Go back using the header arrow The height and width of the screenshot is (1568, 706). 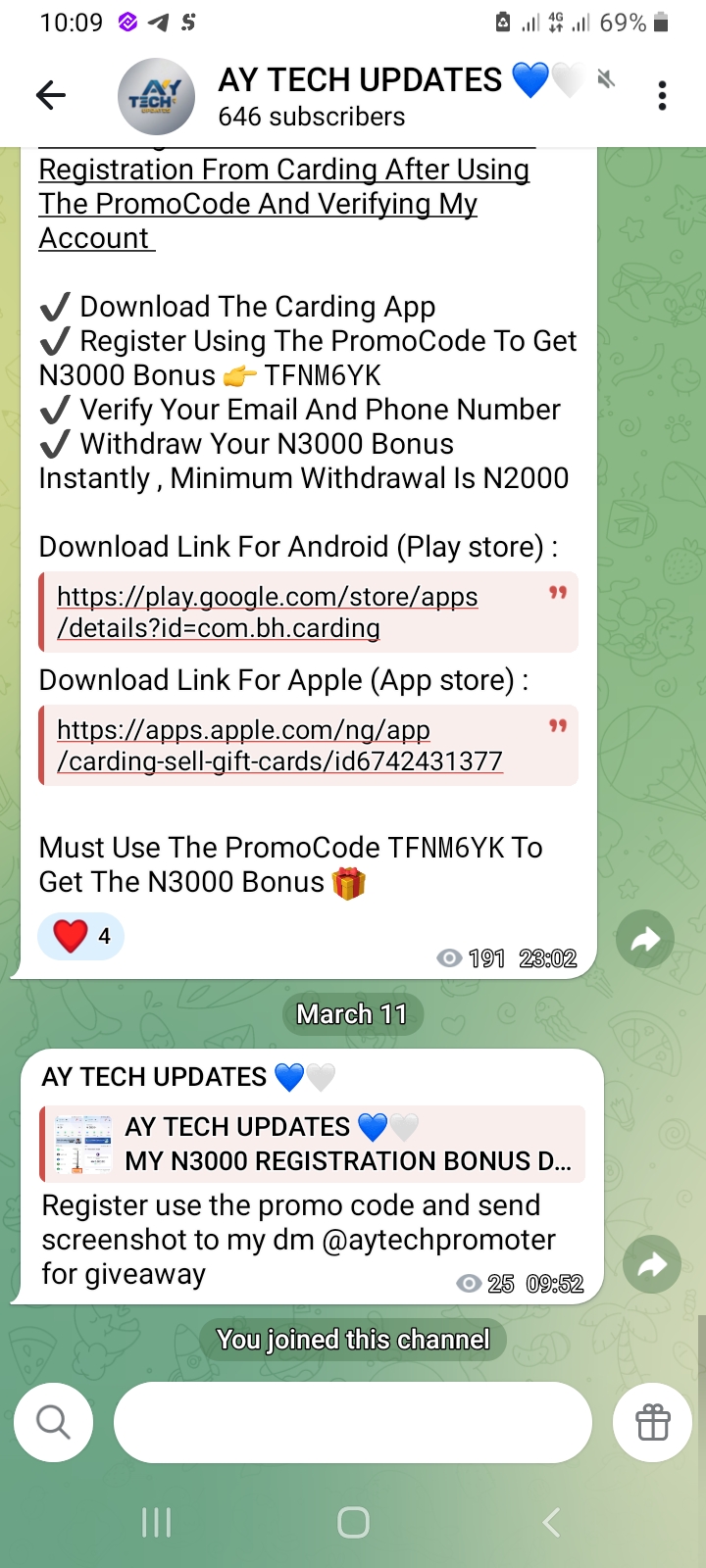pos(50,95)
